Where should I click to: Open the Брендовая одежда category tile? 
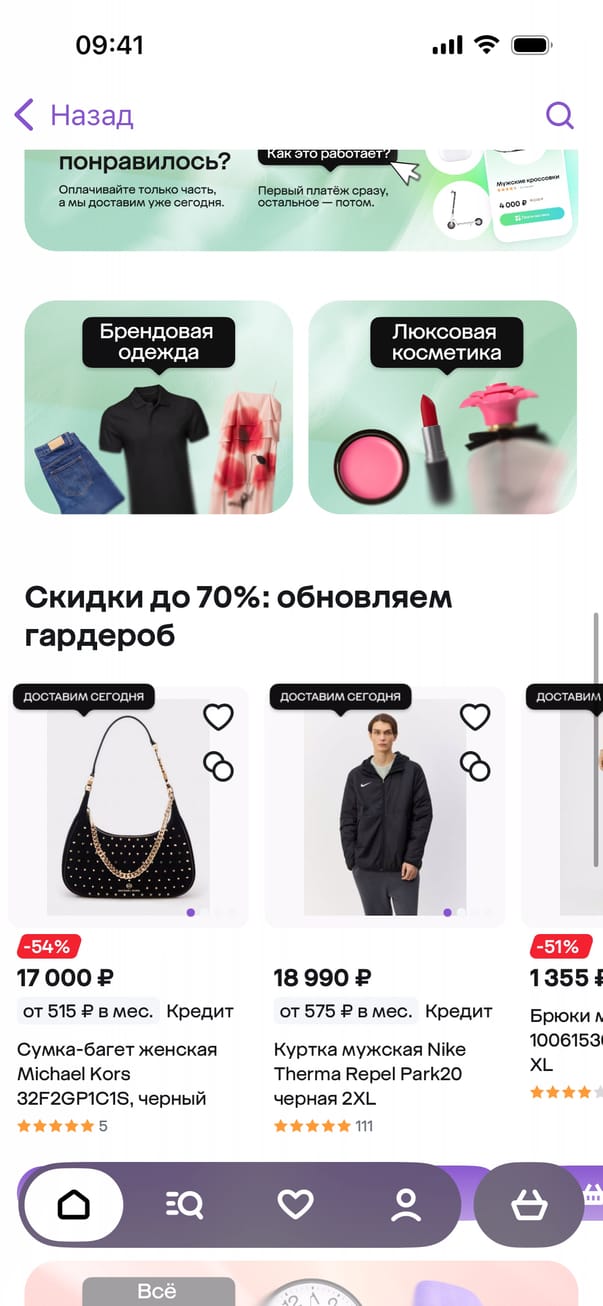pyautogui.click(x=158, y=407)
